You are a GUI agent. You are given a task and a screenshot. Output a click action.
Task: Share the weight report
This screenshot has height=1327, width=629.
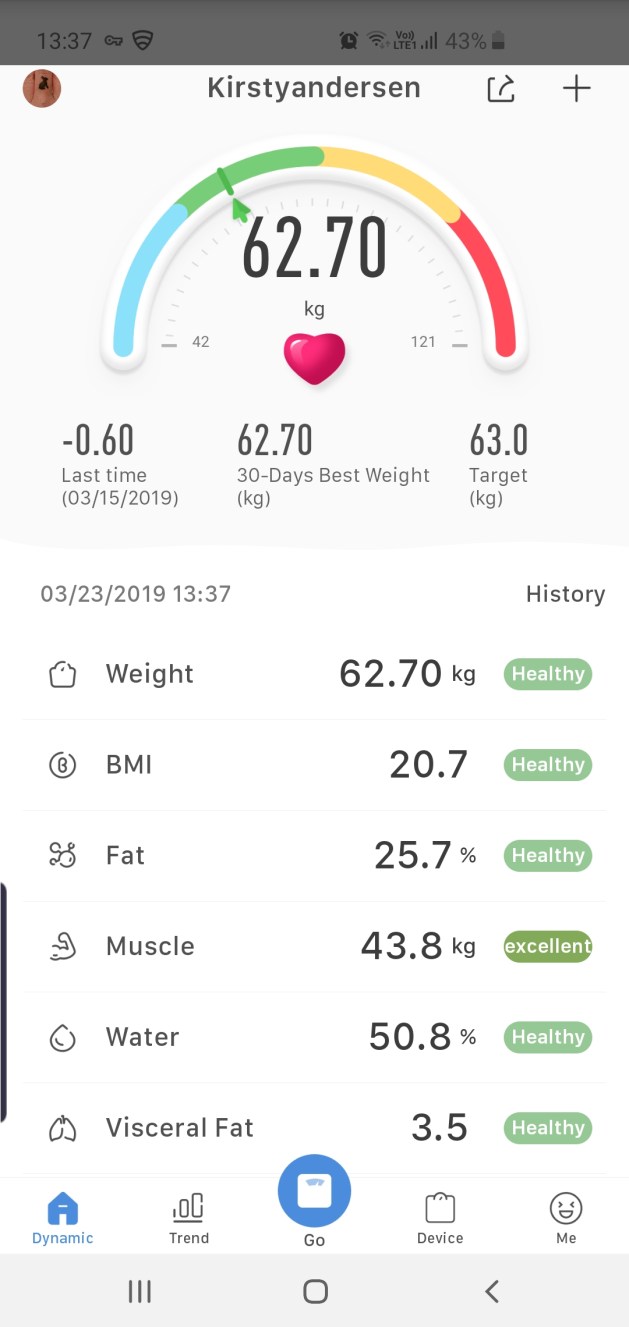pyautogui.click(x=501, y=89)
